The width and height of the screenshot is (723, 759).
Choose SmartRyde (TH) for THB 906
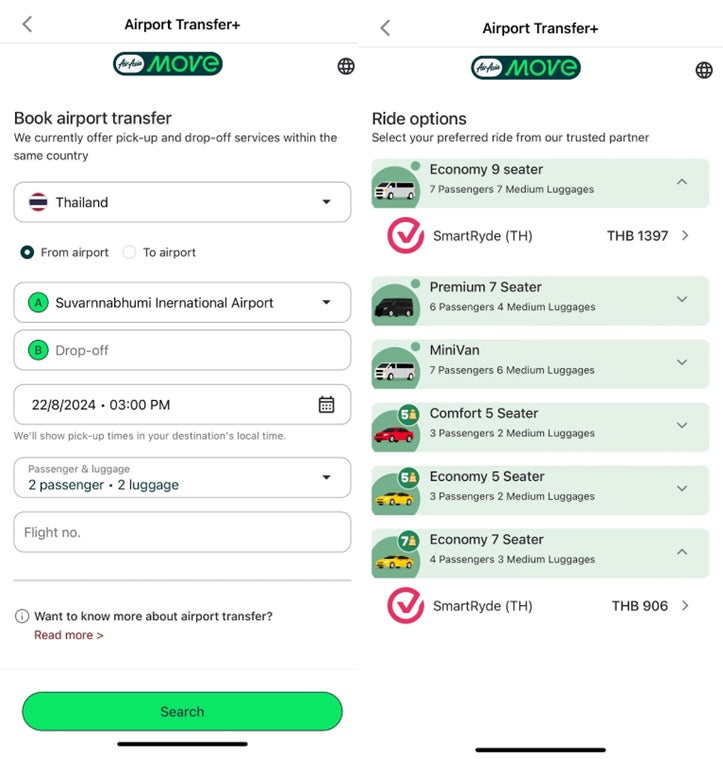pyautogui.click(x=540, y=606)
